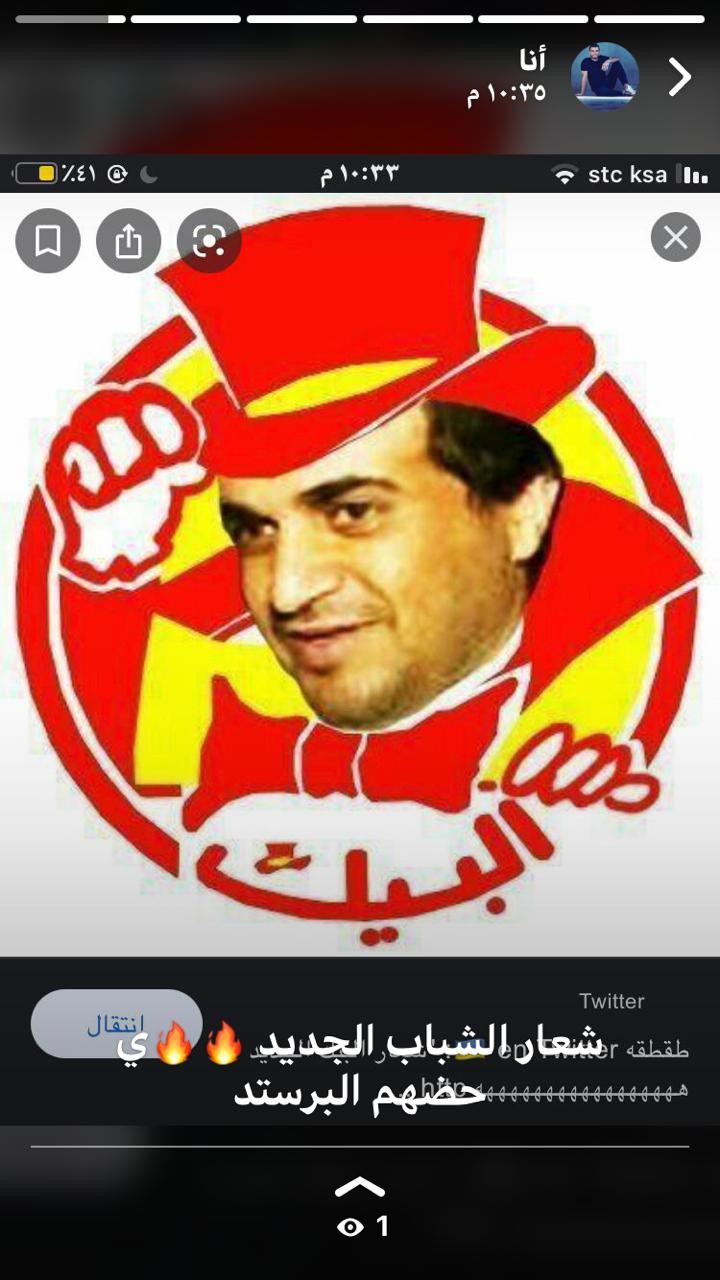Expand the story viewers list chevron

click(x=360, y=1187)
